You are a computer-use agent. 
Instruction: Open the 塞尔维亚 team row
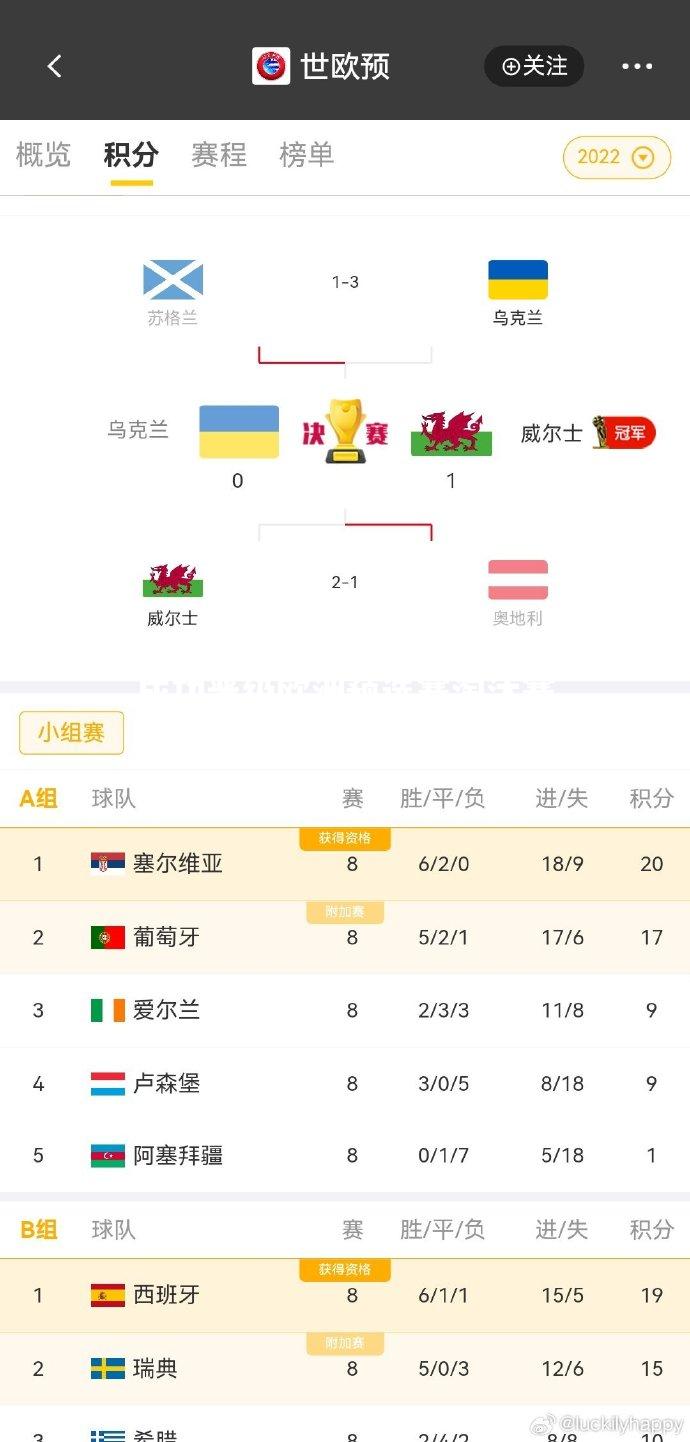click(345, 864)
